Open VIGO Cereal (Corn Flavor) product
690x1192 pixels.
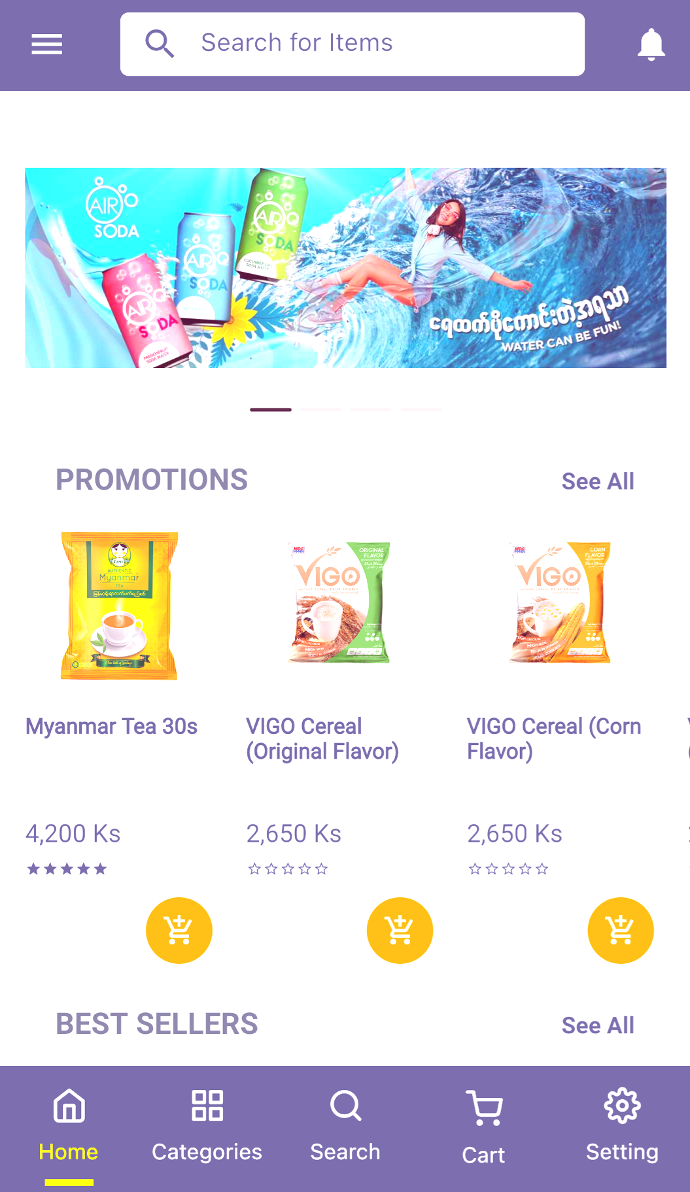tap(561, 606)
